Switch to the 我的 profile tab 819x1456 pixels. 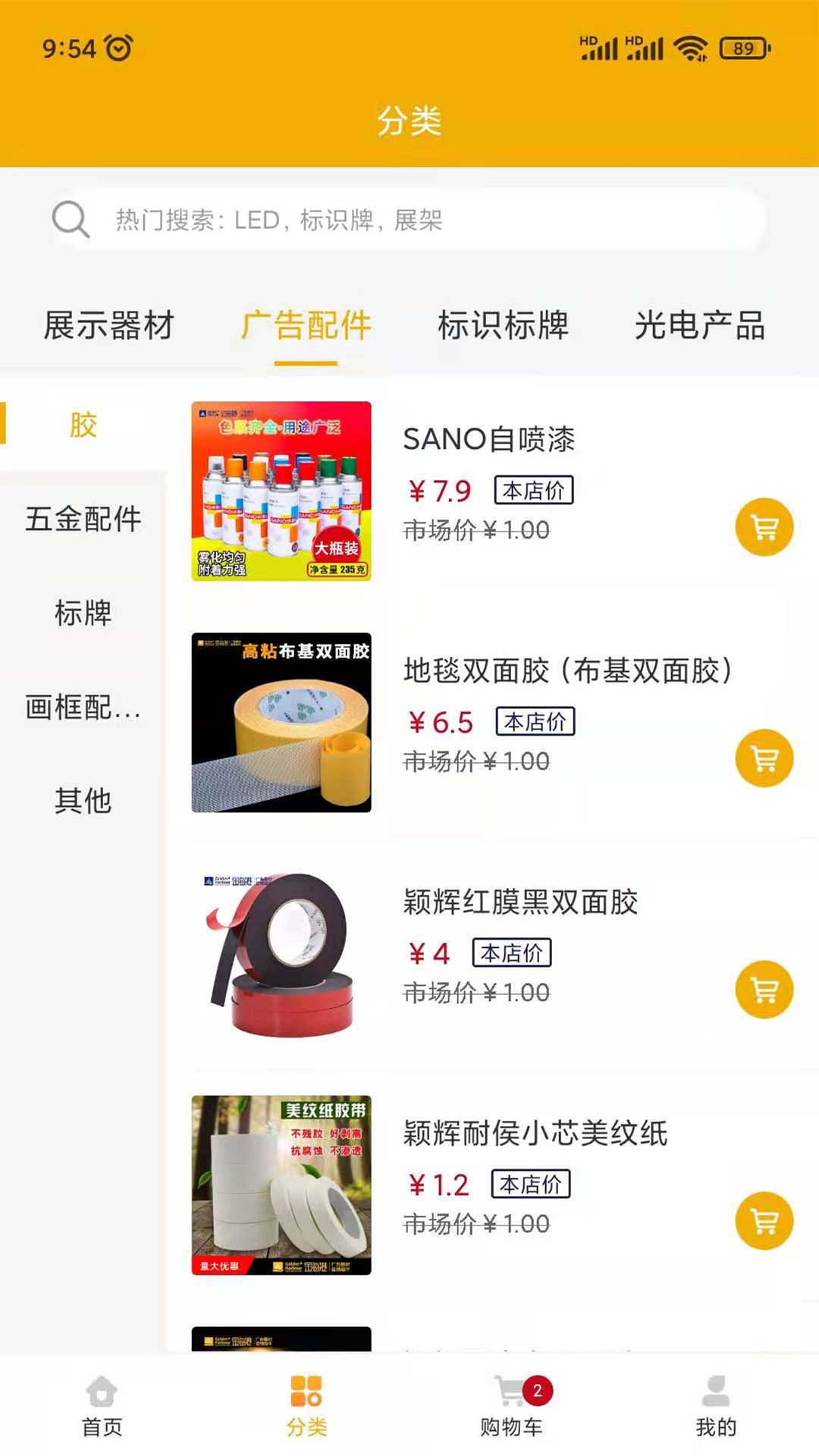pos(716,1407)
